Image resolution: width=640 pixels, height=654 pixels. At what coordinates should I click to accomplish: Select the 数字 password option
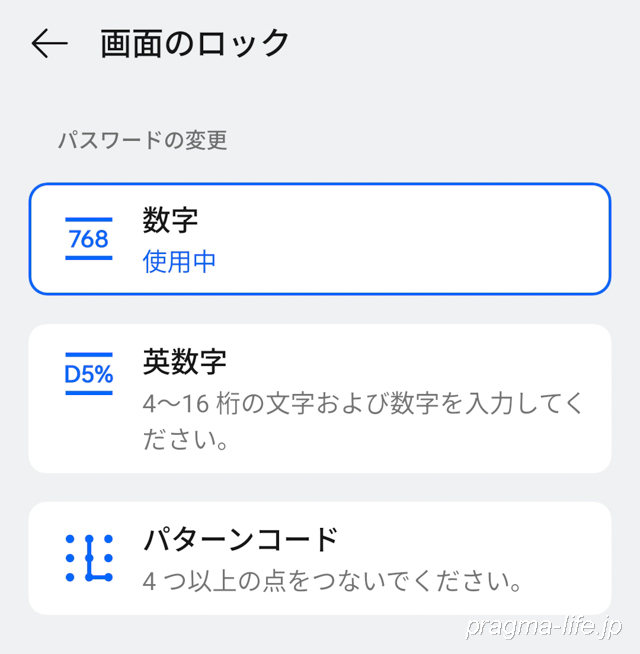(319, 239)
